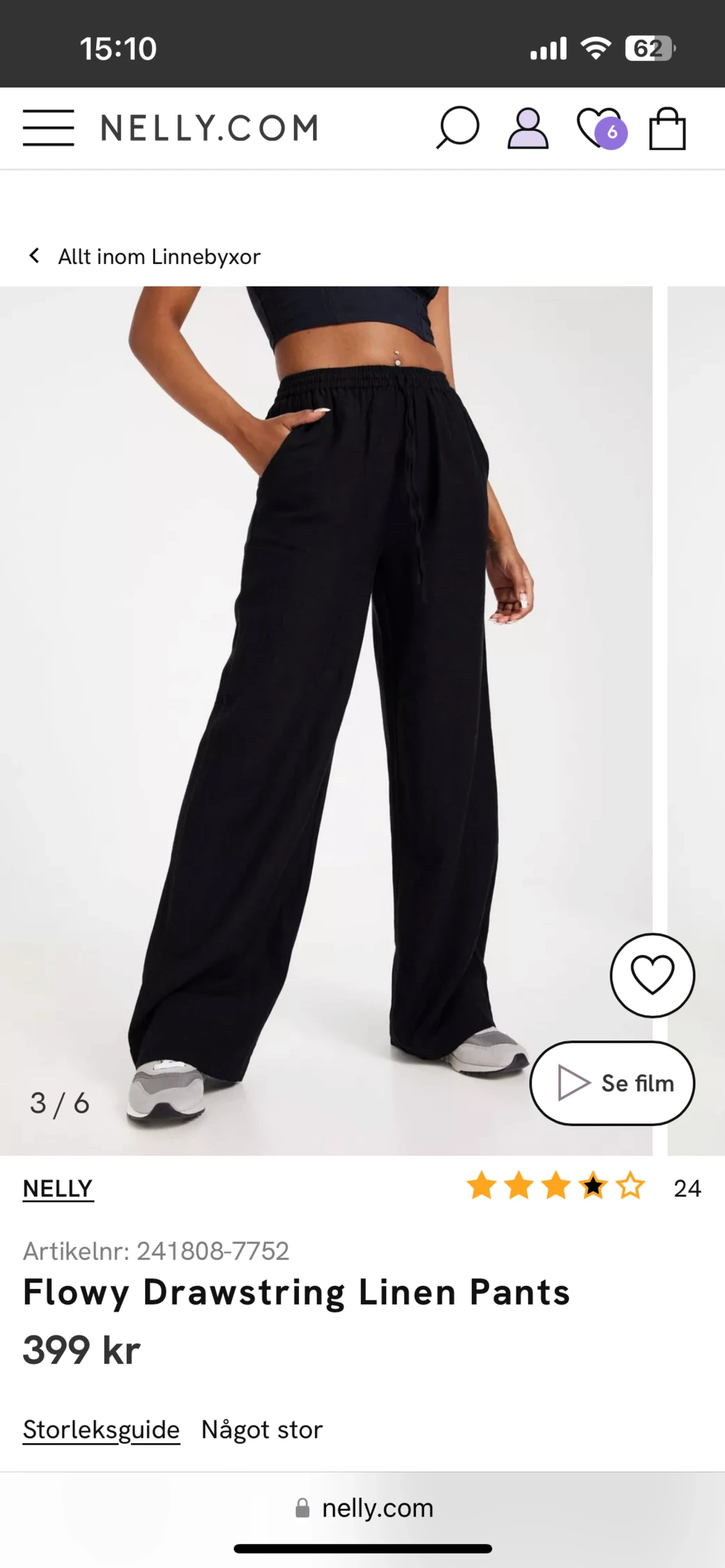Open the product photo of linen pants
The image size is (725, 1568).
click(x=322, y=709)
